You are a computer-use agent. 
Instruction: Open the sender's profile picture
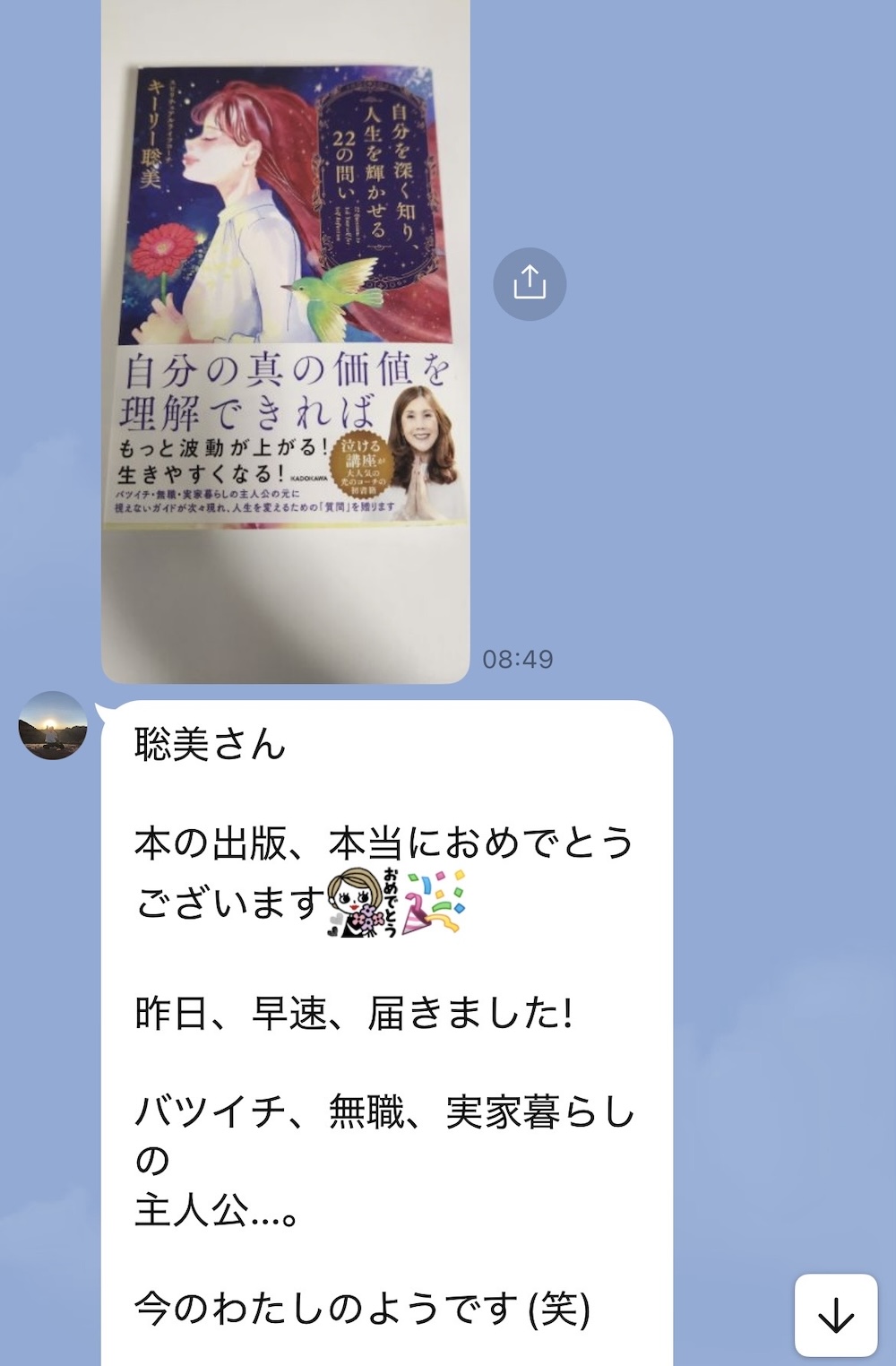point(53,725)
